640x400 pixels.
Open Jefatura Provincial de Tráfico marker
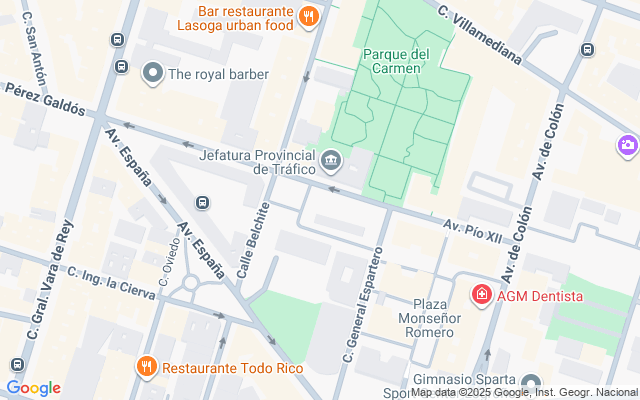[x=331, y=161]
